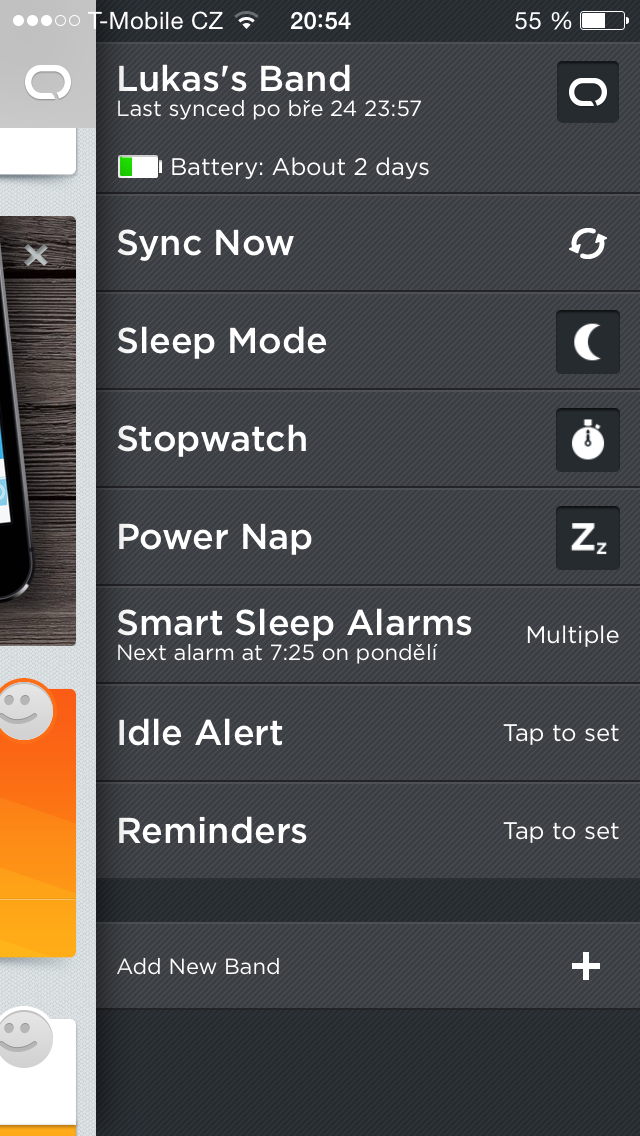Open Reminders to set one
640x1136 pixels.
click(x=368, y=831)
